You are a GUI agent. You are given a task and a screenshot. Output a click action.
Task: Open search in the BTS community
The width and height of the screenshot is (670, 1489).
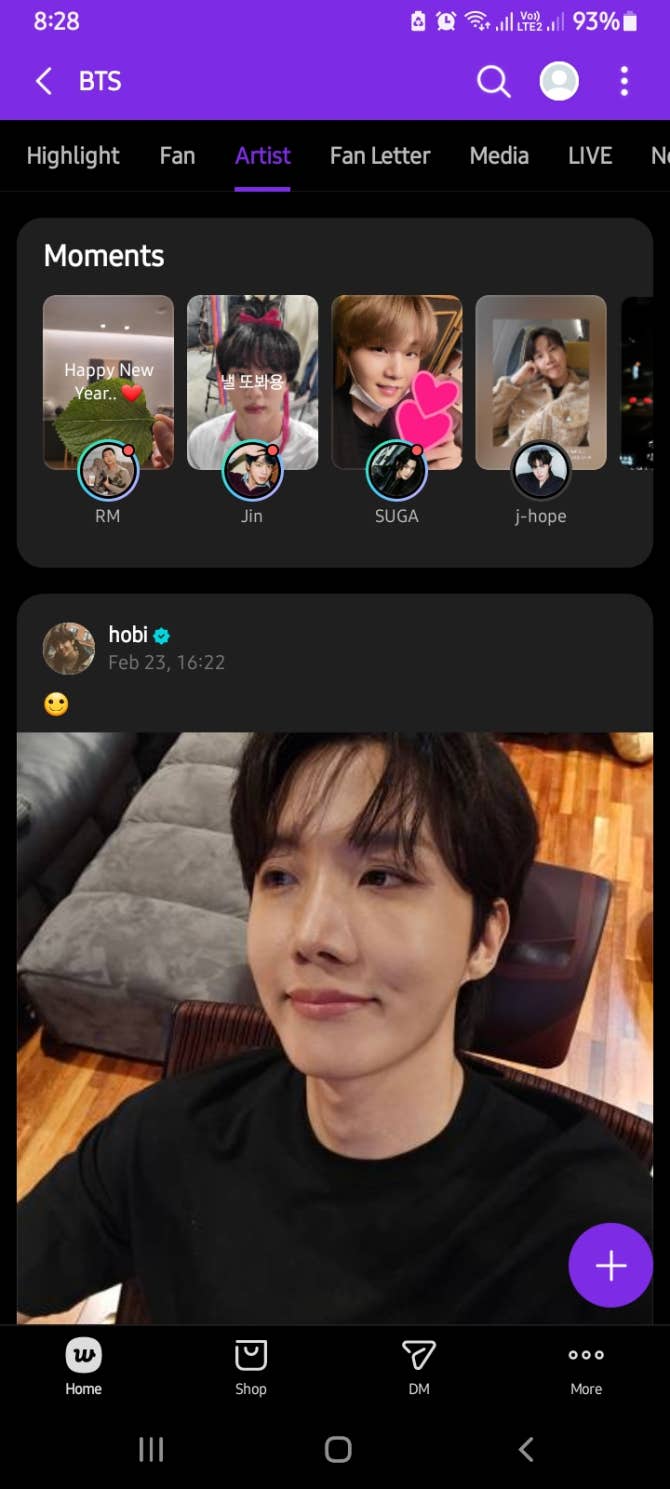pos(493,81)
